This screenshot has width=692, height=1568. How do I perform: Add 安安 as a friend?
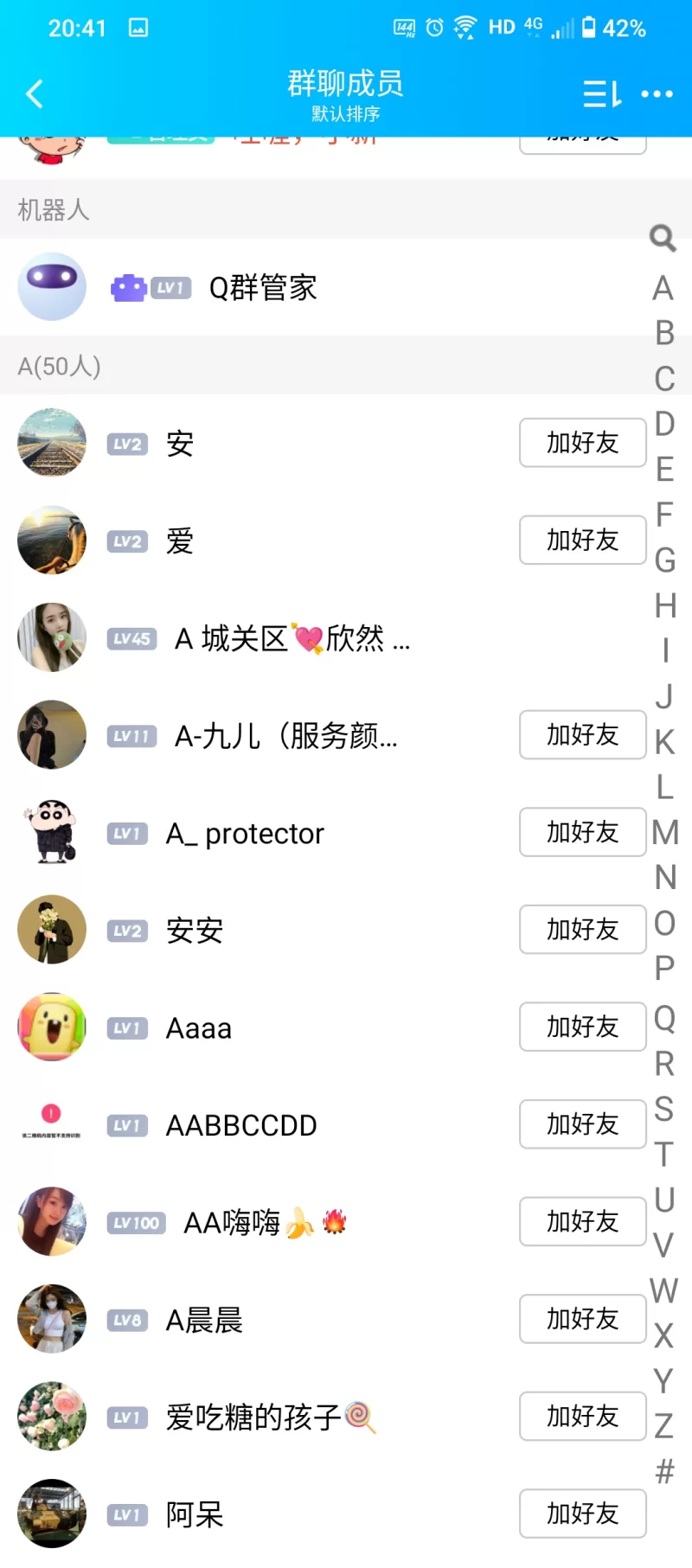coord(582,930)
